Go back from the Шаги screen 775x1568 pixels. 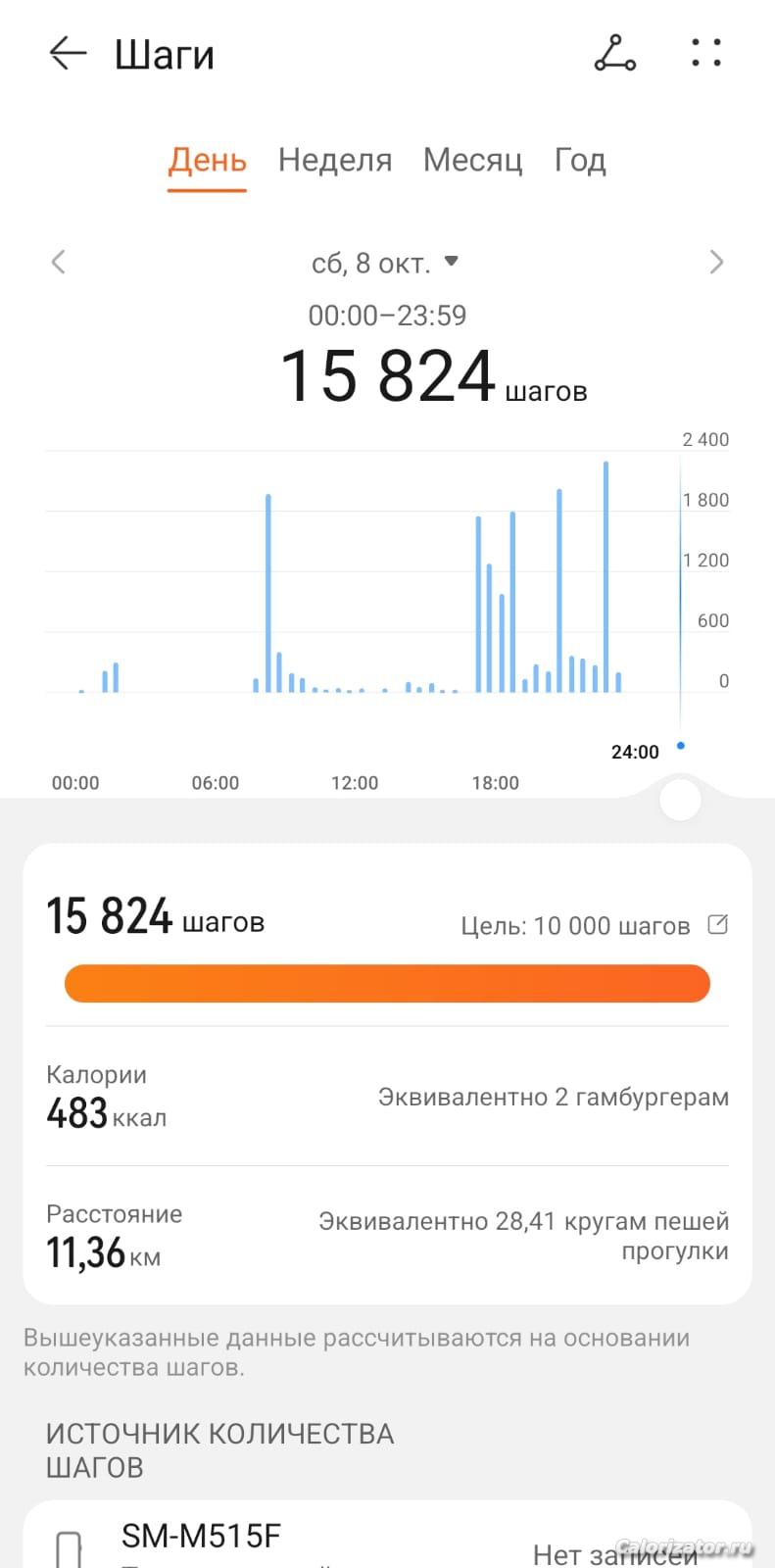(68, 54)
